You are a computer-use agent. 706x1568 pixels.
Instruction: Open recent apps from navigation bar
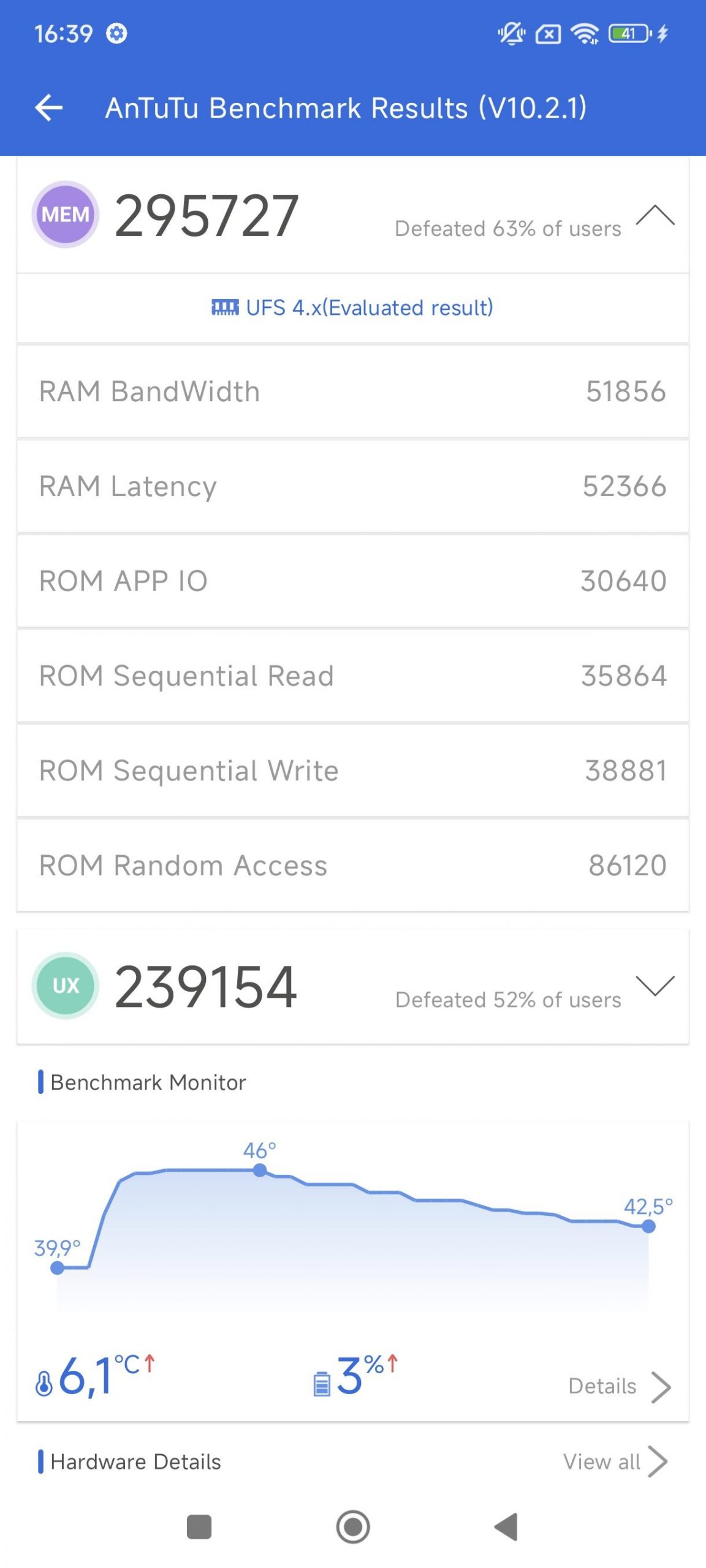tap(199, 1527)
